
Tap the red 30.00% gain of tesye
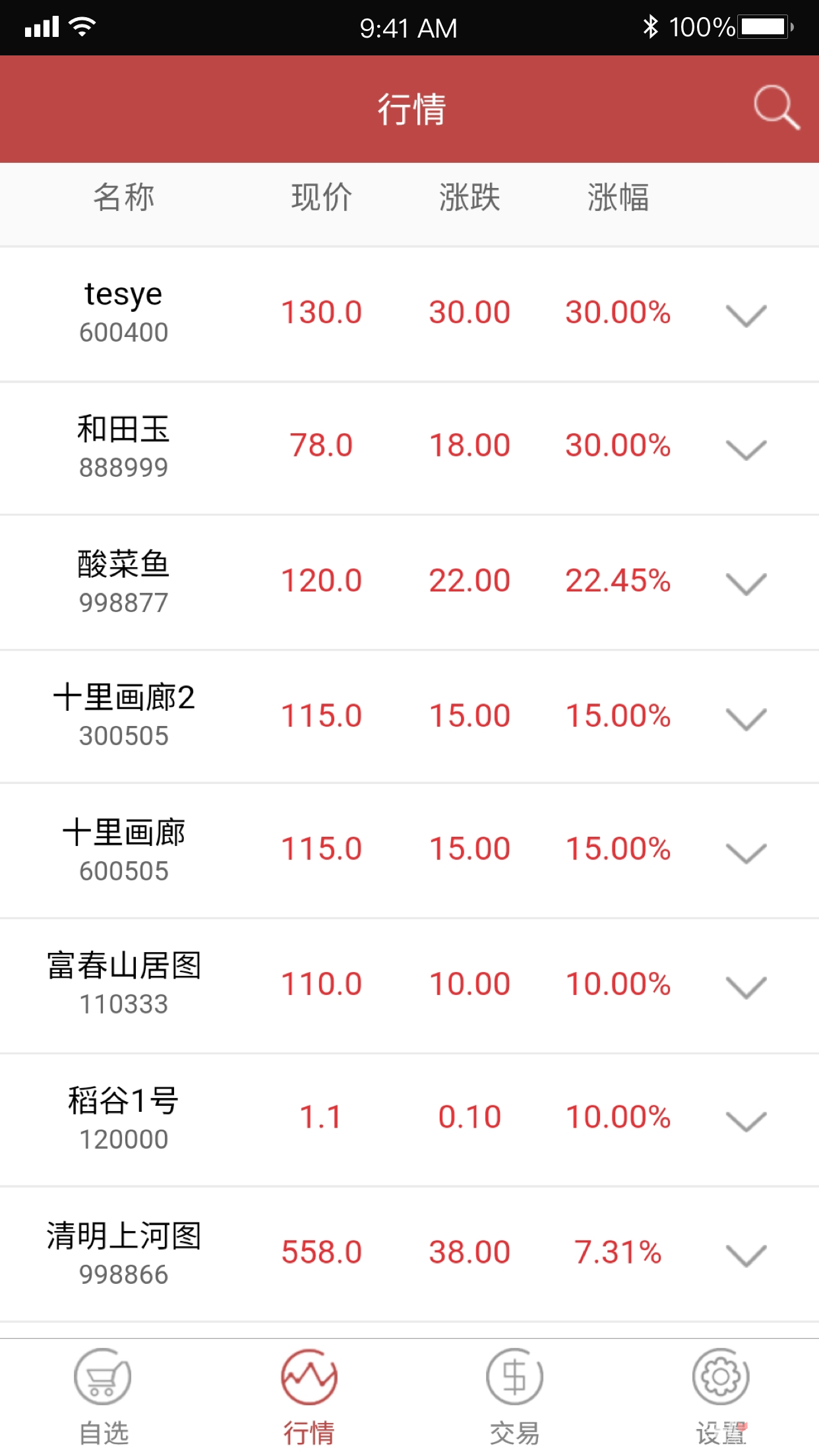(x=619, y=313)
